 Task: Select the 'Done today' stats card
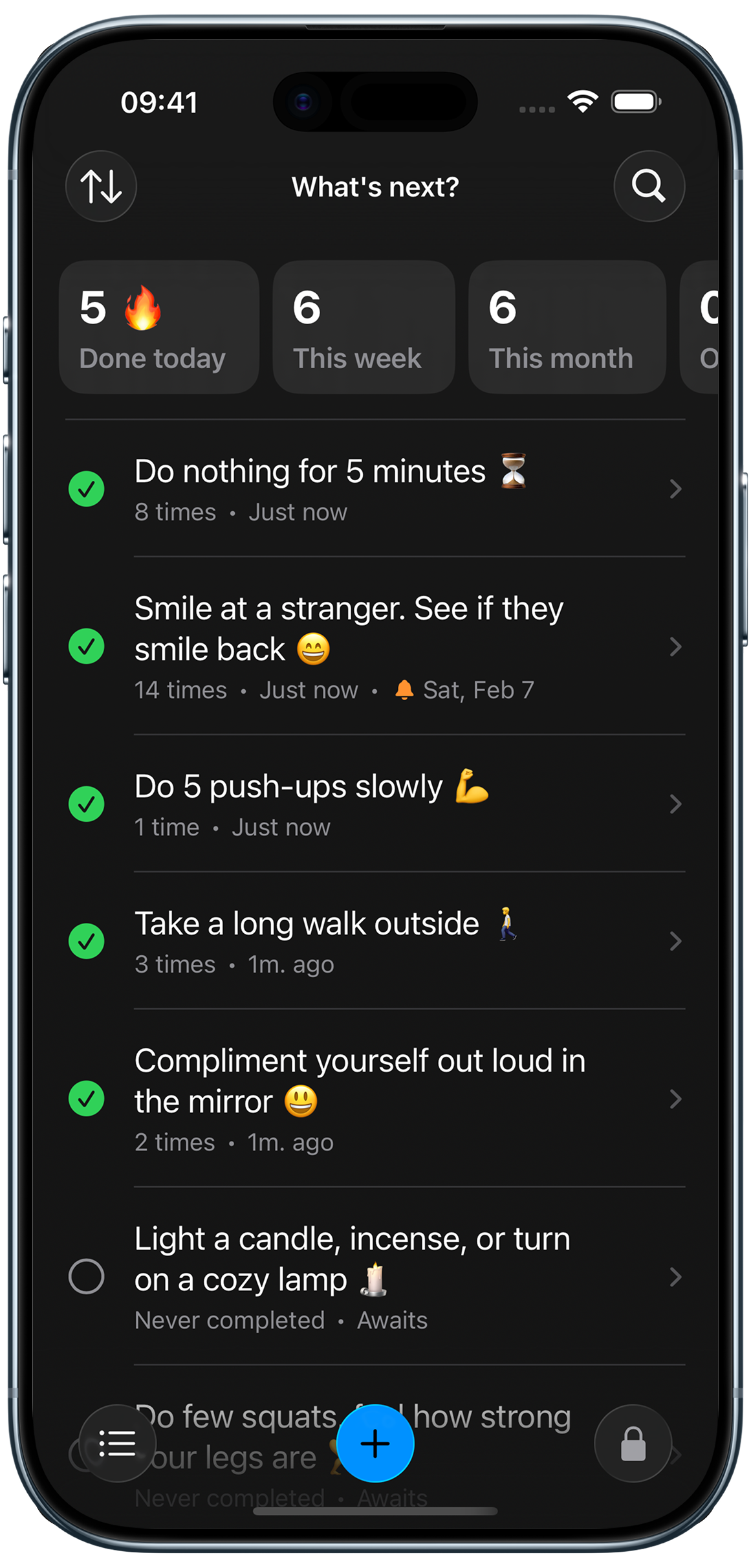coord(158,325)
